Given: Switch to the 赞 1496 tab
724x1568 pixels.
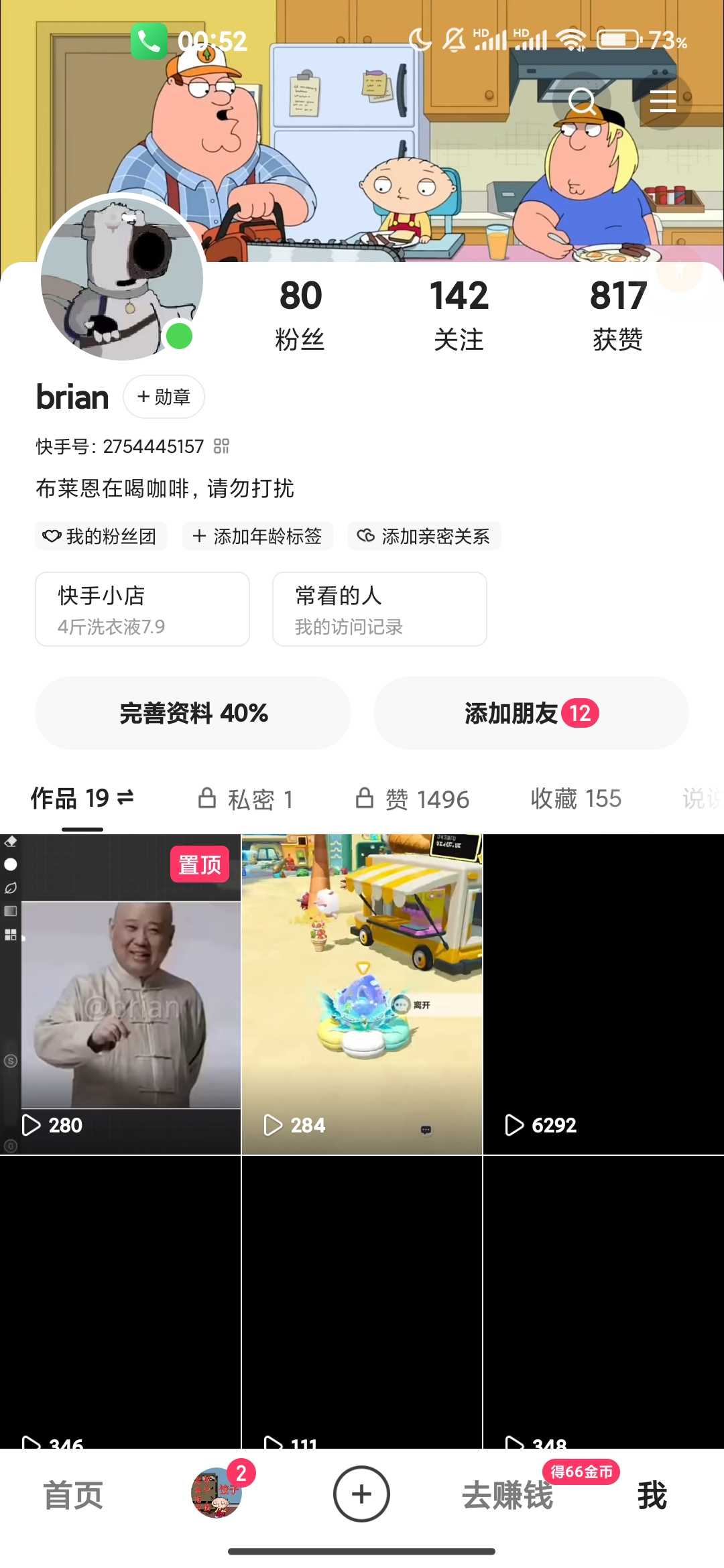Looking at the screenshot, I should click(412, 799).
